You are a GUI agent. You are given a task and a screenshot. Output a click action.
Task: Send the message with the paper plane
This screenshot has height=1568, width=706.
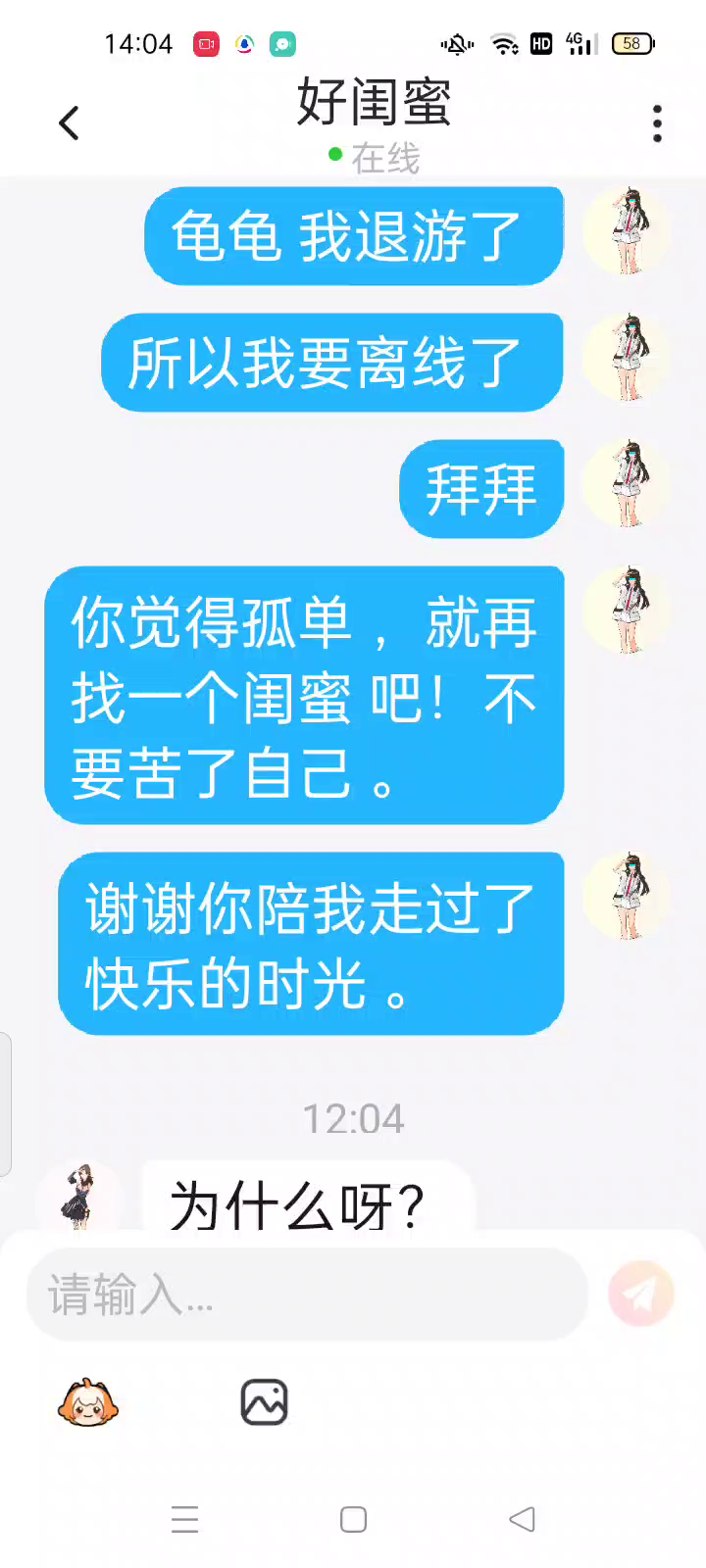[x=641, y=1294]
